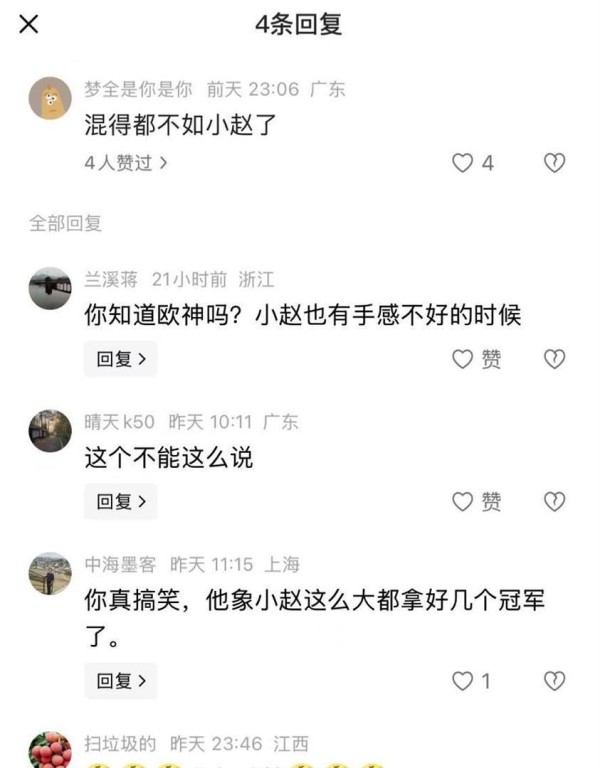Viewport: 600px width, 768px height.
Task: Open 兰溪蒋's profile avatar
Action: (50, 288)
